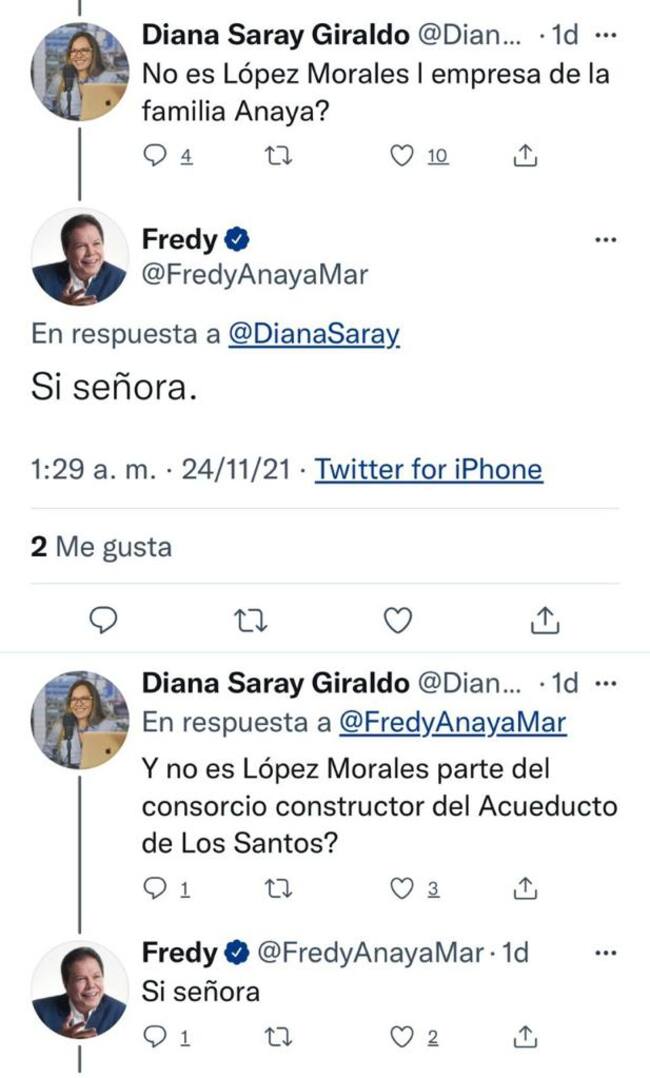Screen dimensions: 650x1078
Task: Open the Twitter for iPhone link
Action: coord(429,469)
